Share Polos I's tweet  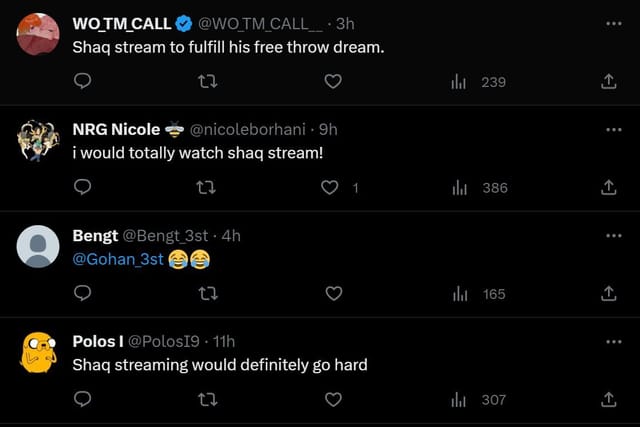(608, 399)
